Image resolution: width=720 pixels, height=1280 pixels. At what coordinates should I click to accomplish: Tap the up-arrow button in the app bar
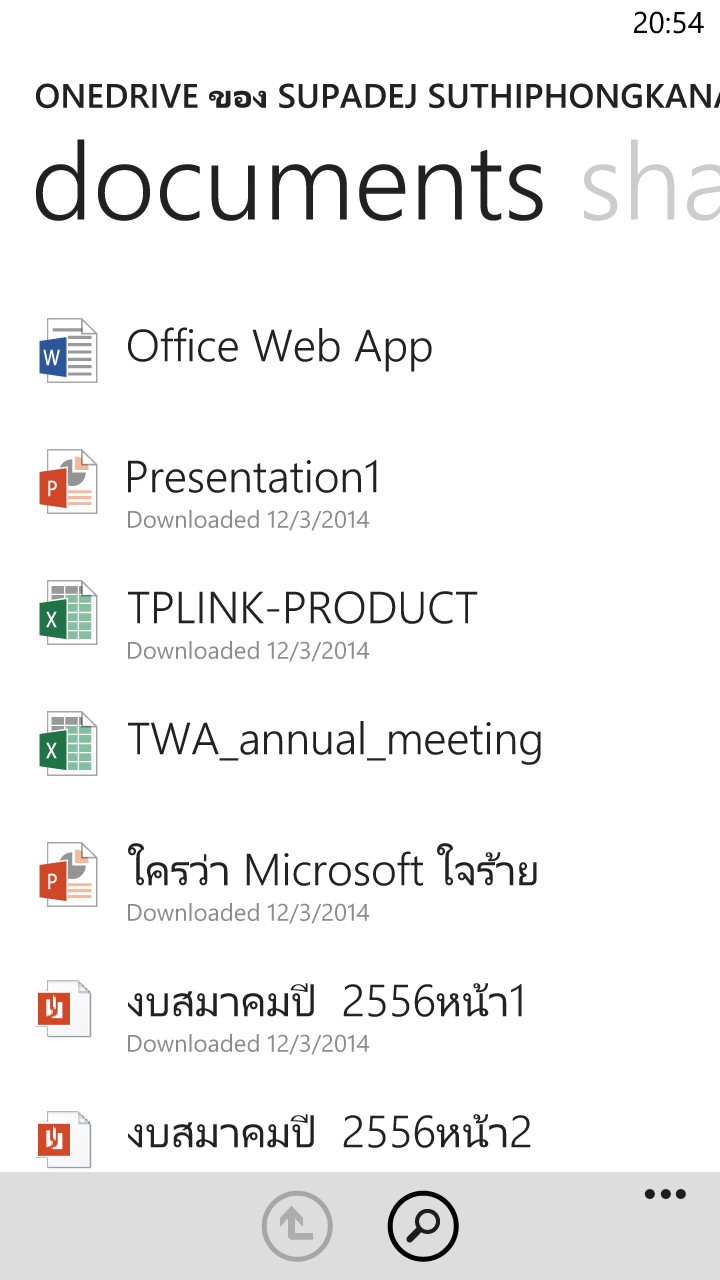click(297, 1226)
